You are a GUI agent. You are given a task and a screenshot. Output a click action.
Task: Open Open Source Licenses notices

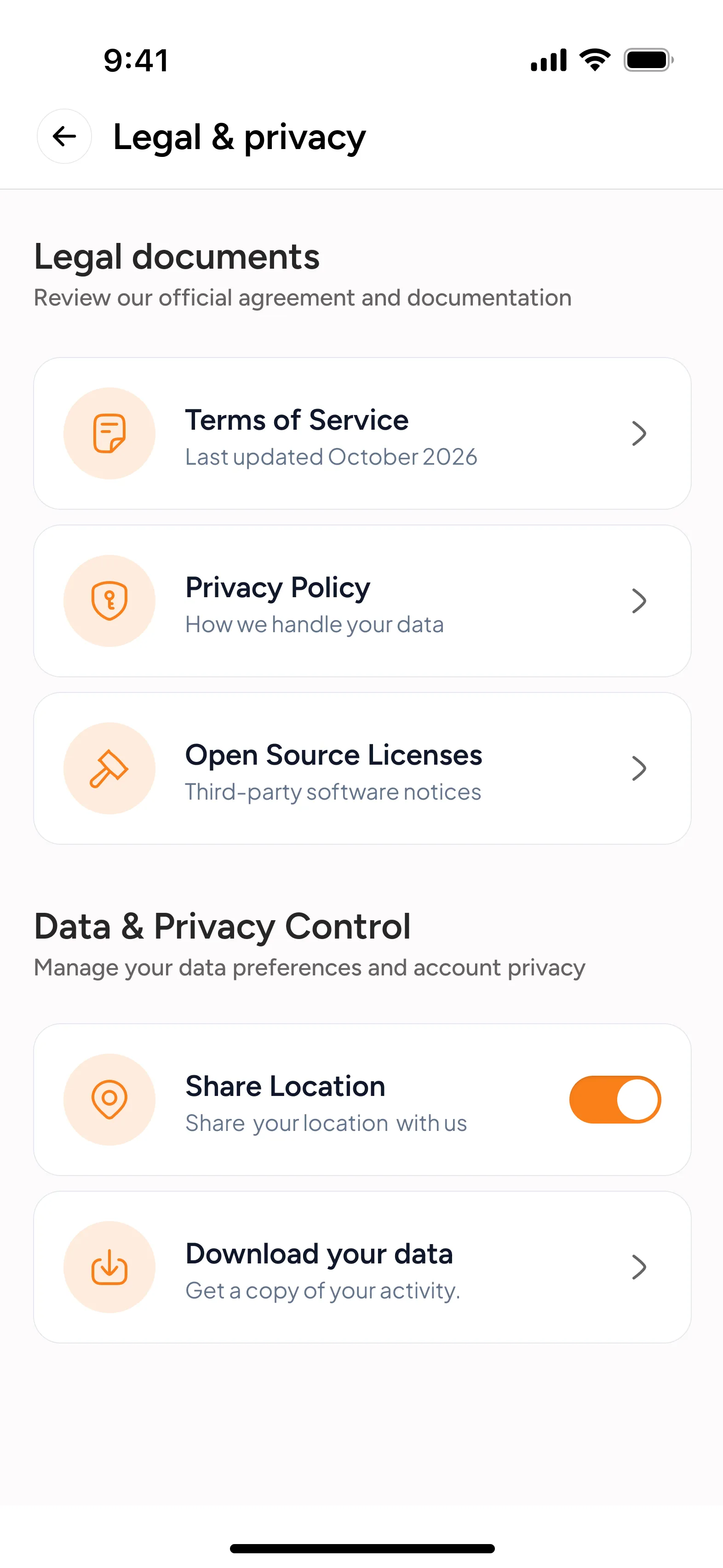(x=361, y=768)
